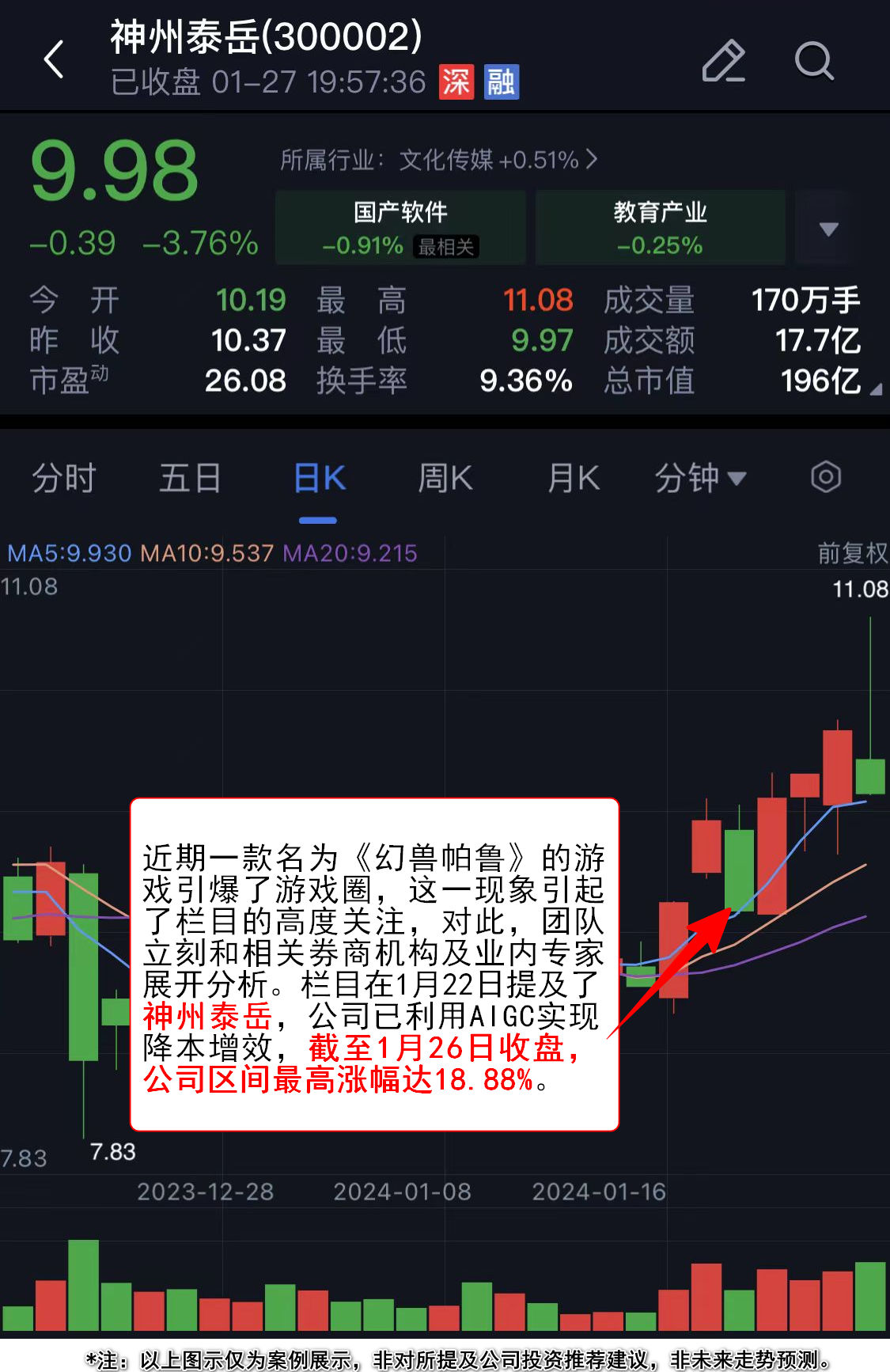Tap the pencil edit icon
The height and width of the screenshot is (1372, 890).
[723, 61]
